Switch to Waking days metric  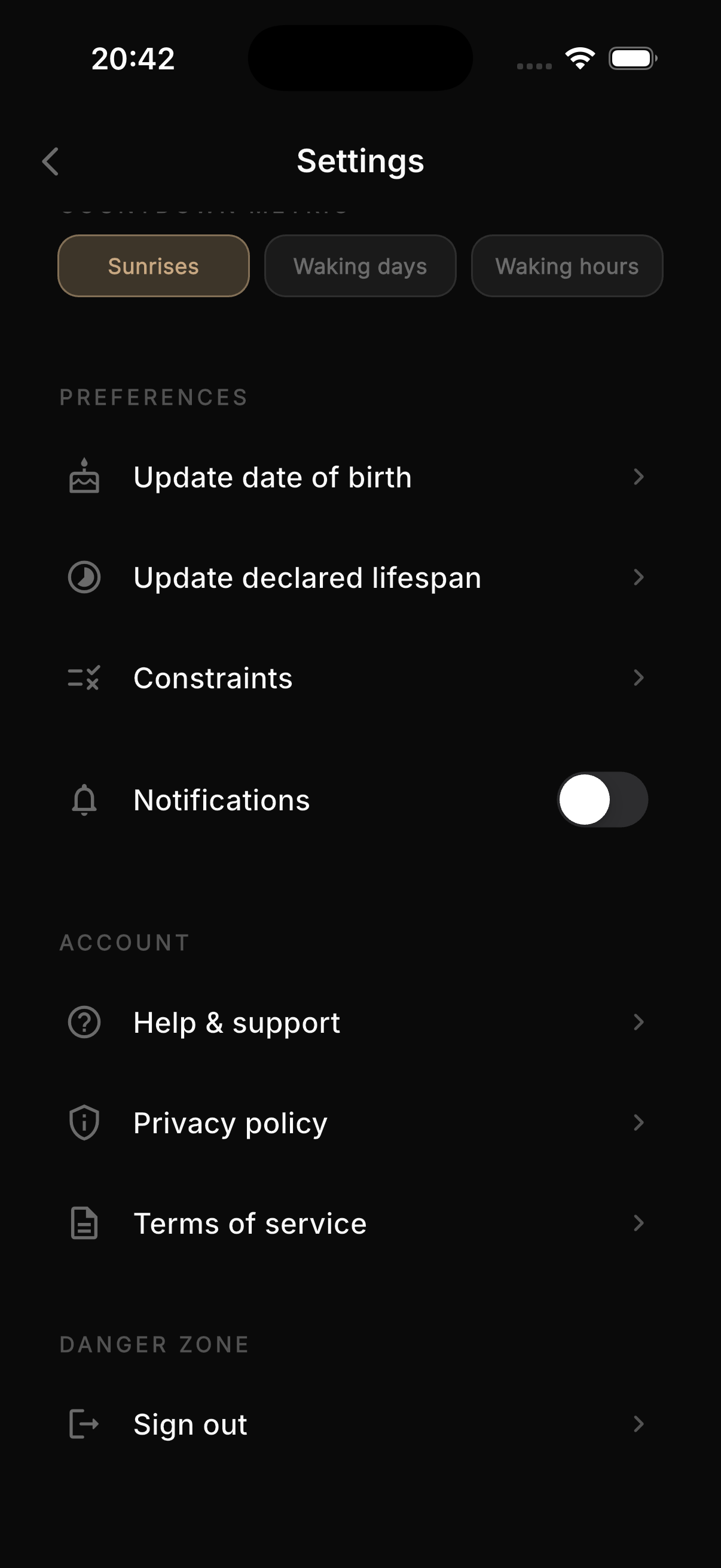point(359,266)
